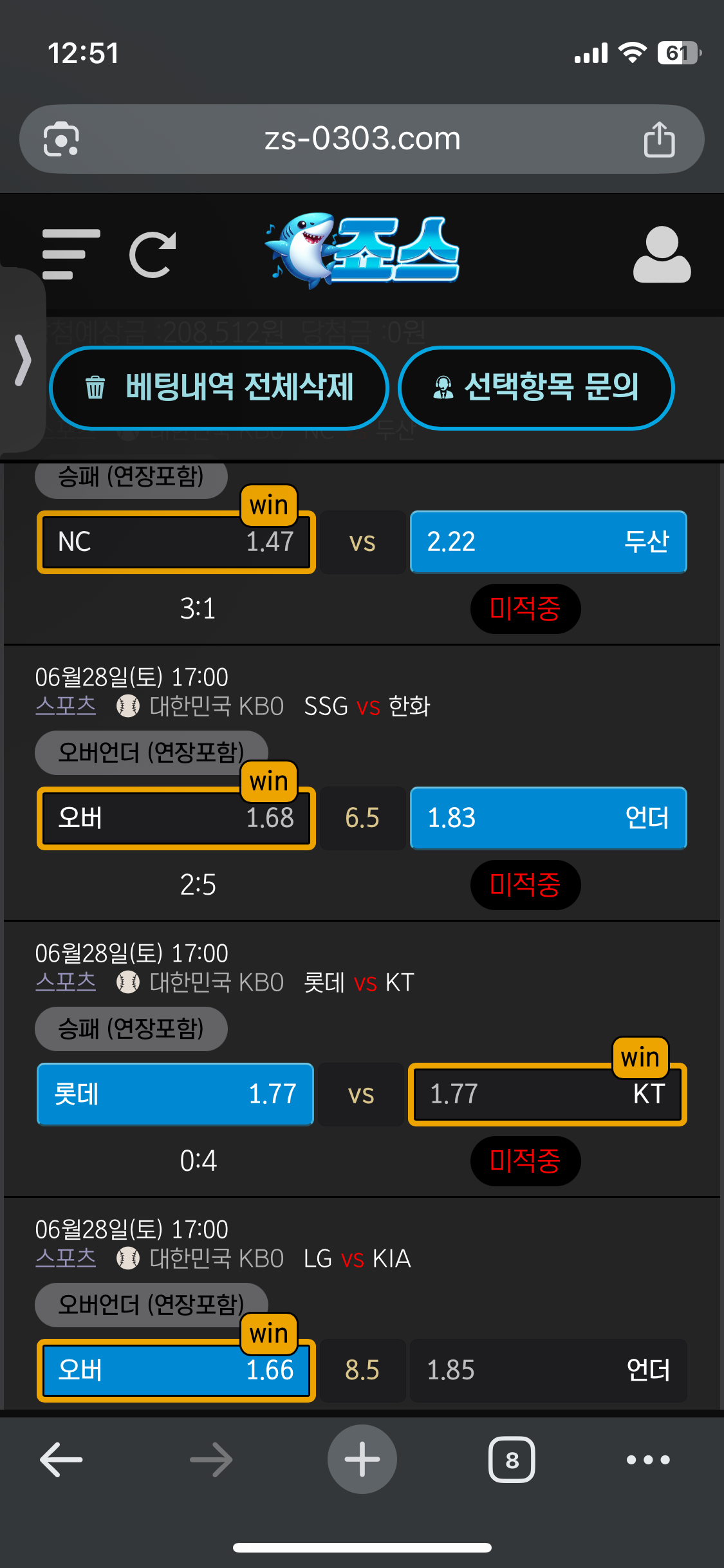Select 언더 1.83 for SSG vs 한화
This screenshot has height=1568, width=724.
[548, 818]
